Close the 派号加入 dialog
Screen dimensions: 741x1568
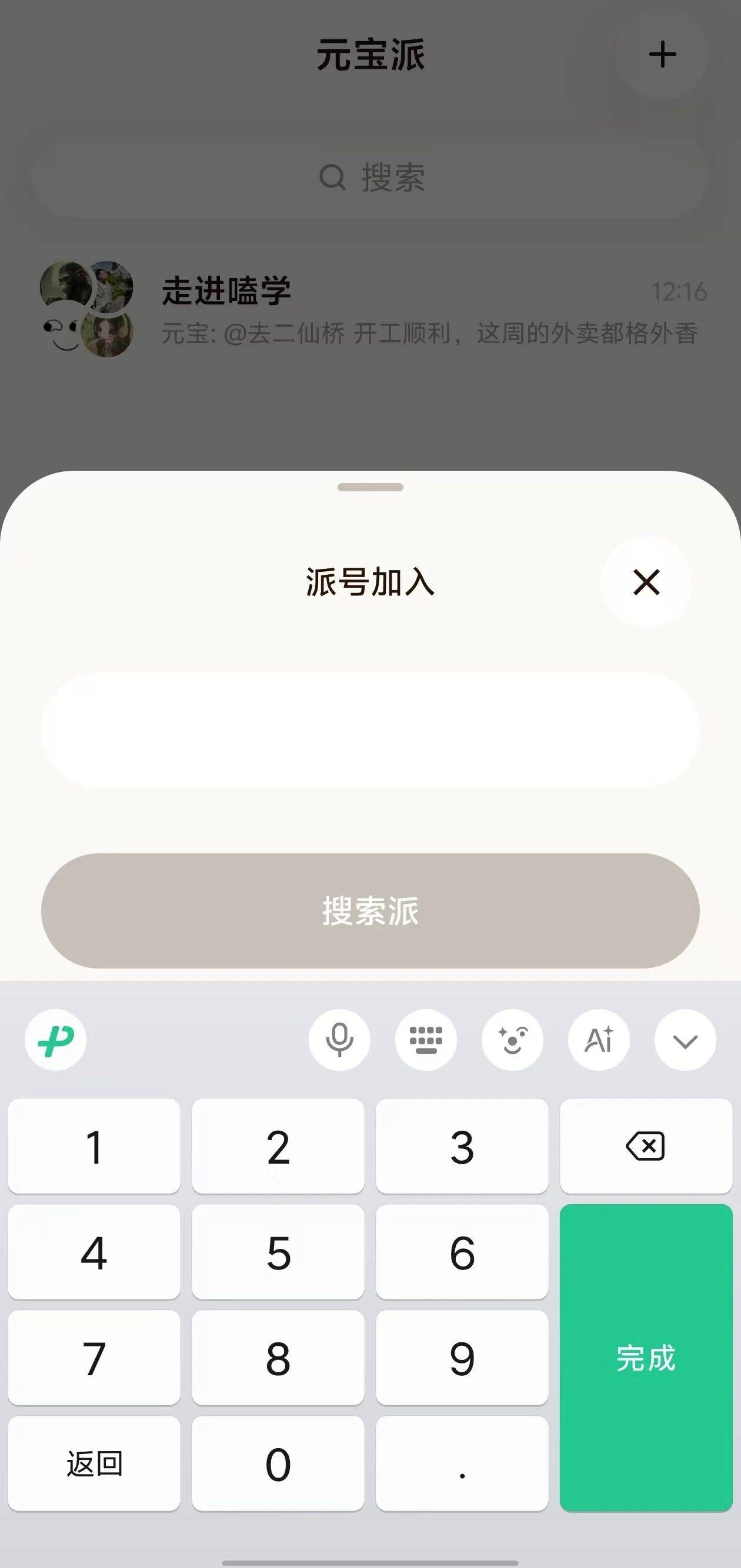click(x=646, y=582)
